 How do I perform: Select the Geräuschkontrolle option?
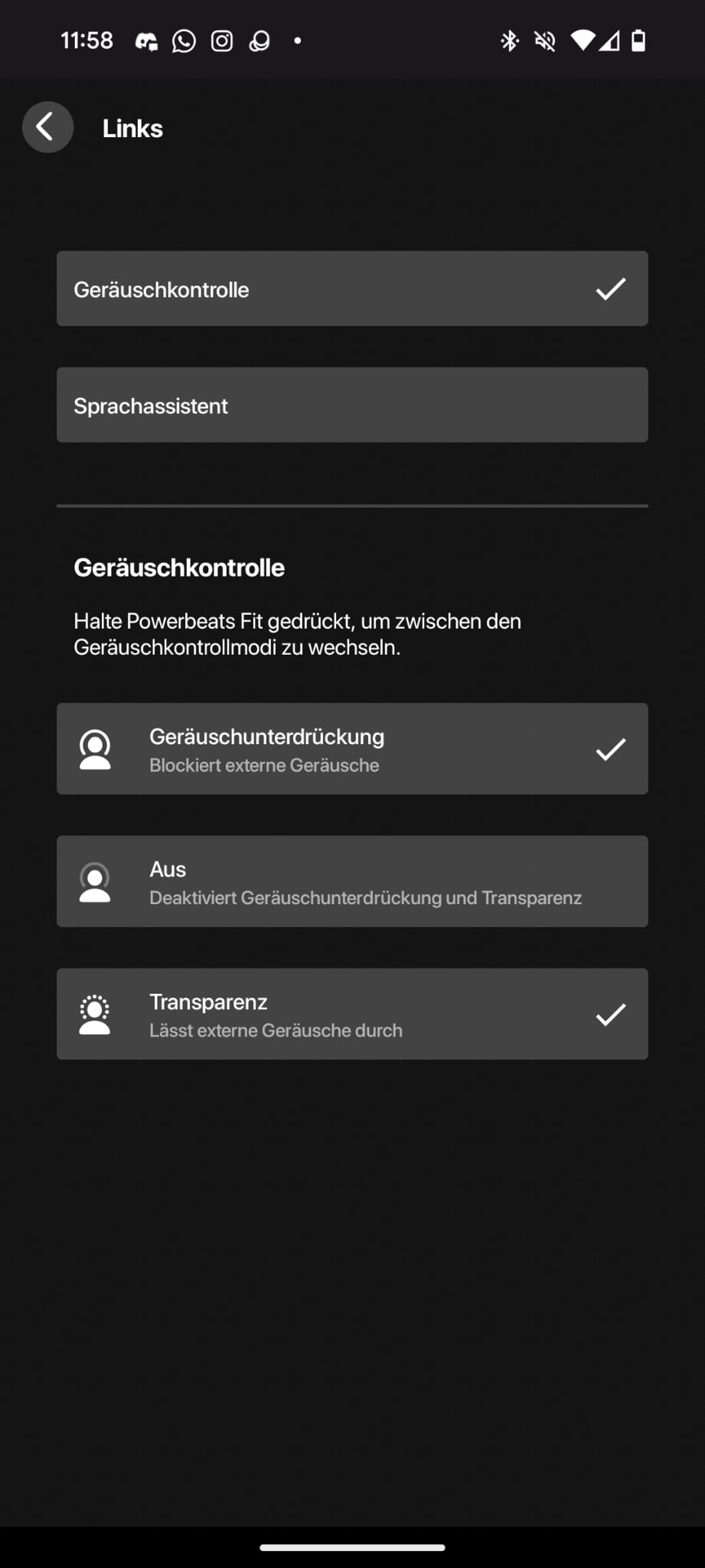(352, 289)
